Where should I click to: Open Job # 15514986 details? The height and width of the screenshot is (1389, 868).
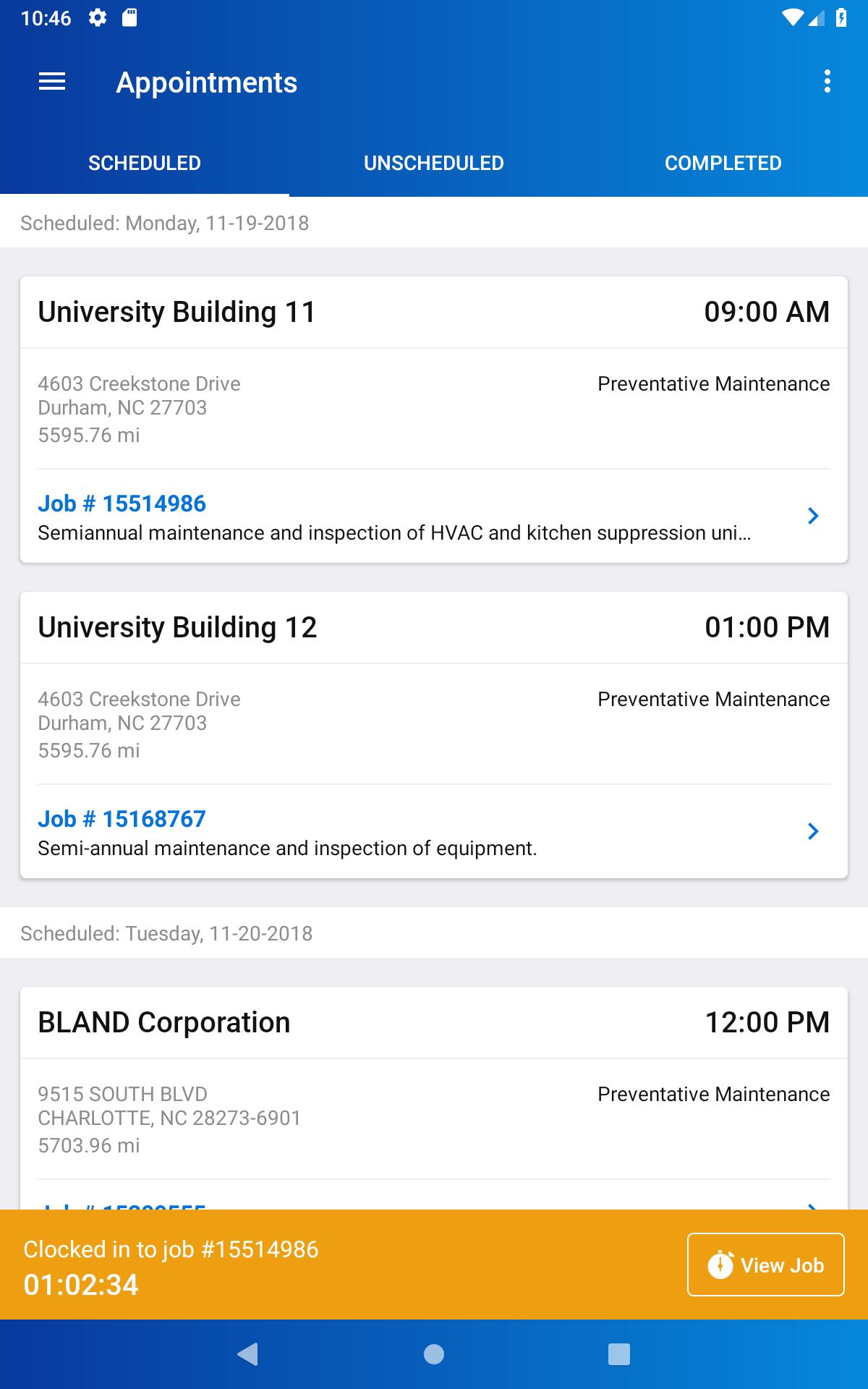pyautogui.click(x=434, y=517)
